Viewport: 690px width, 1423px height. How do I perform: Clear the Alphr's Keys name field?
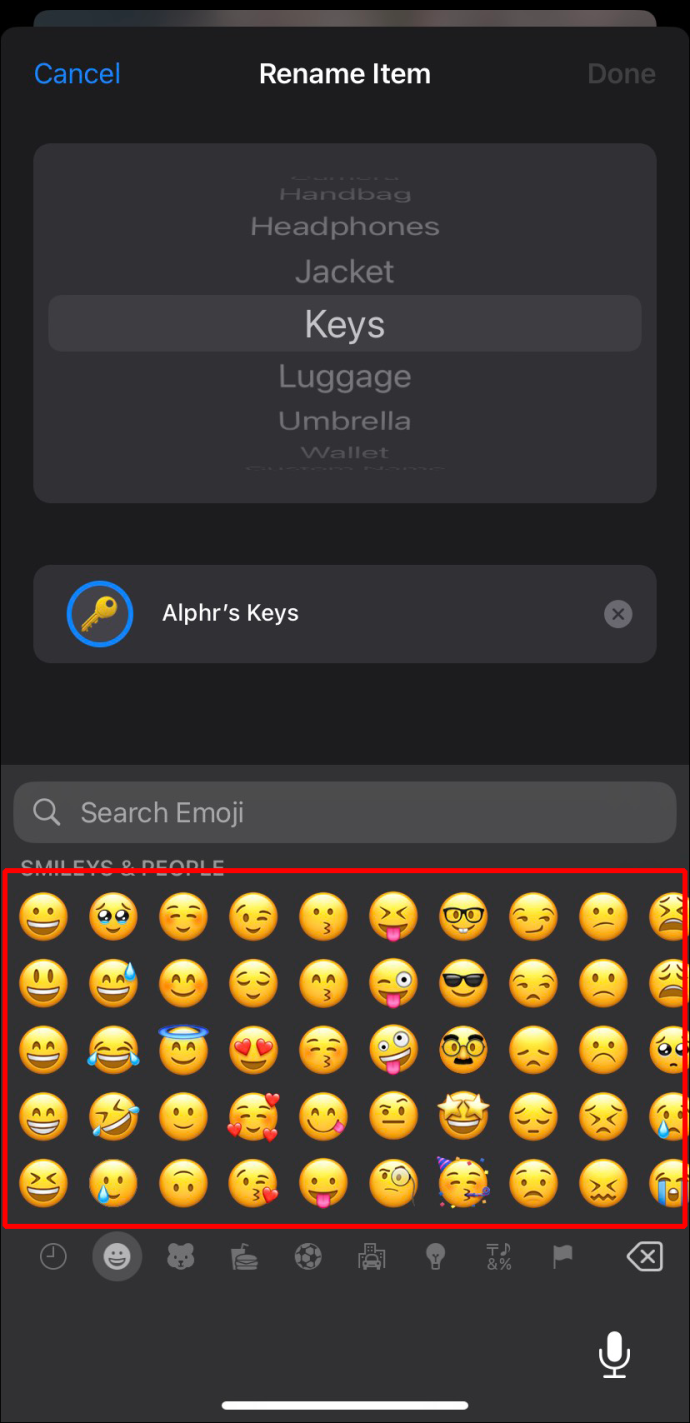(x=618, y=614)
